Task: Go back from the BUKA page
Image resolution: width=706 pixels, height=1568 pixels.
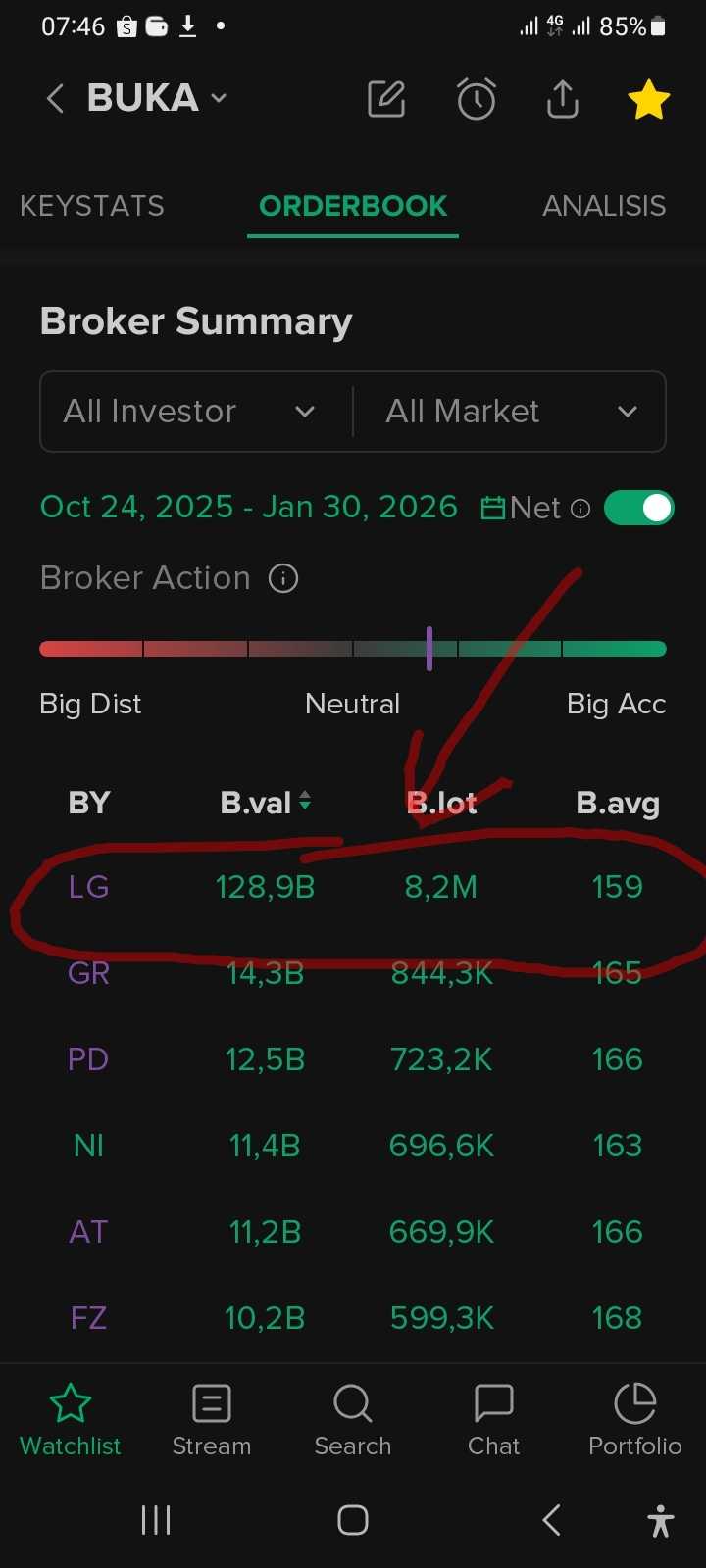Action: 55,98
